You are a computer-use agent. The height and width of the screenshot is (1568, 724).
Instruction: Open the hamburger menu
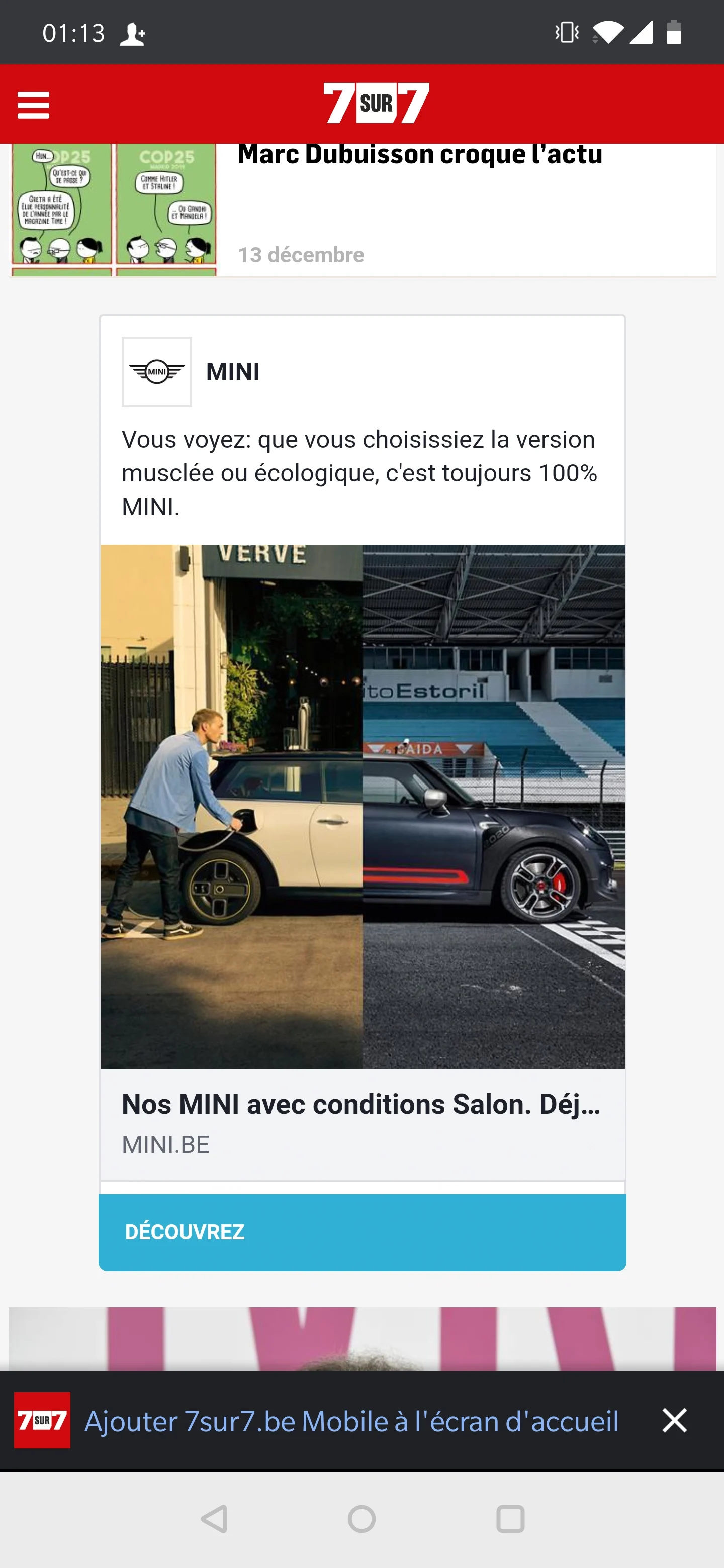[34, 105]
